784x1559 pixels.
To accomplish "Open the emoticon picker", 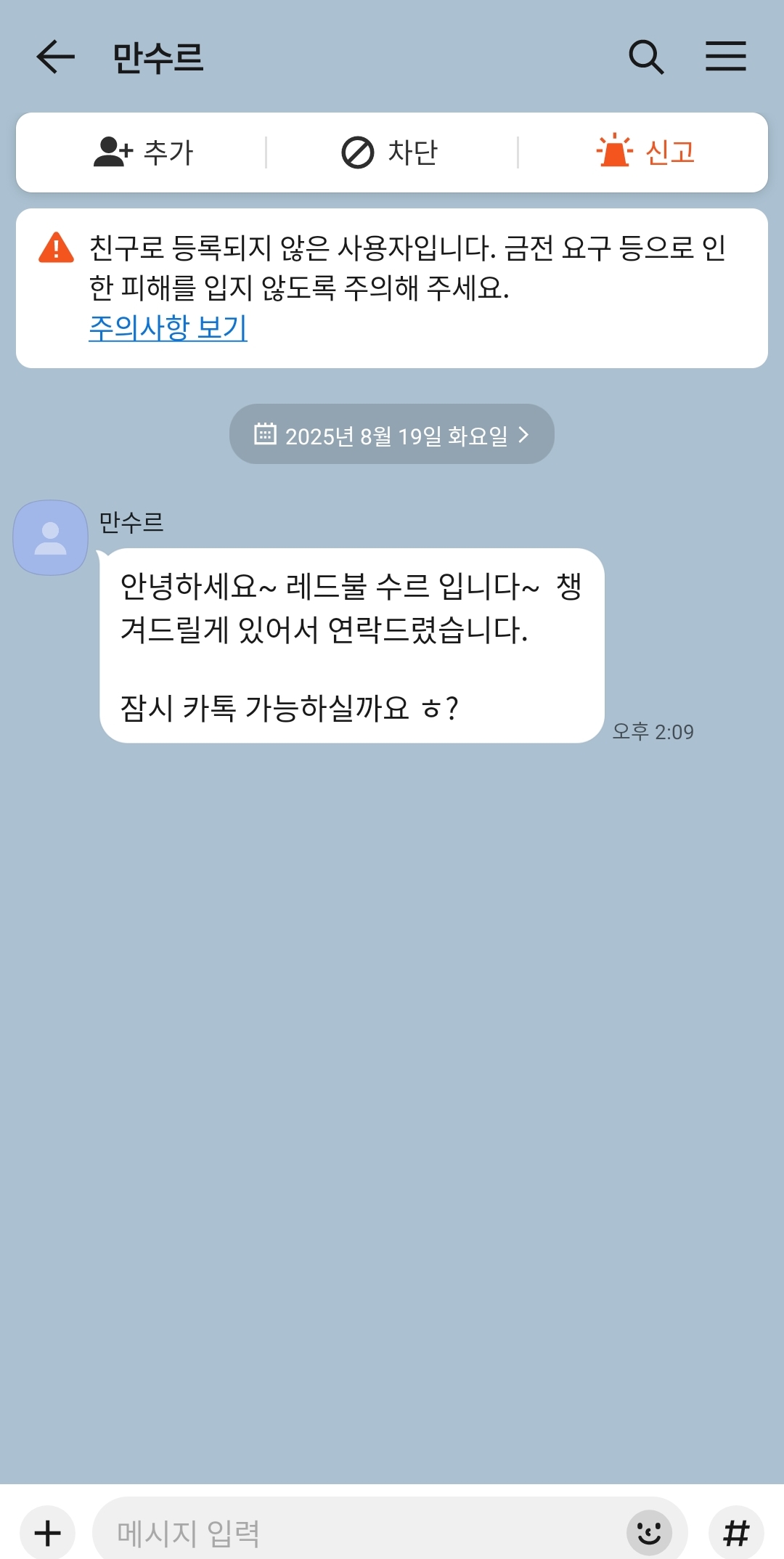I will coord(649,1533).
